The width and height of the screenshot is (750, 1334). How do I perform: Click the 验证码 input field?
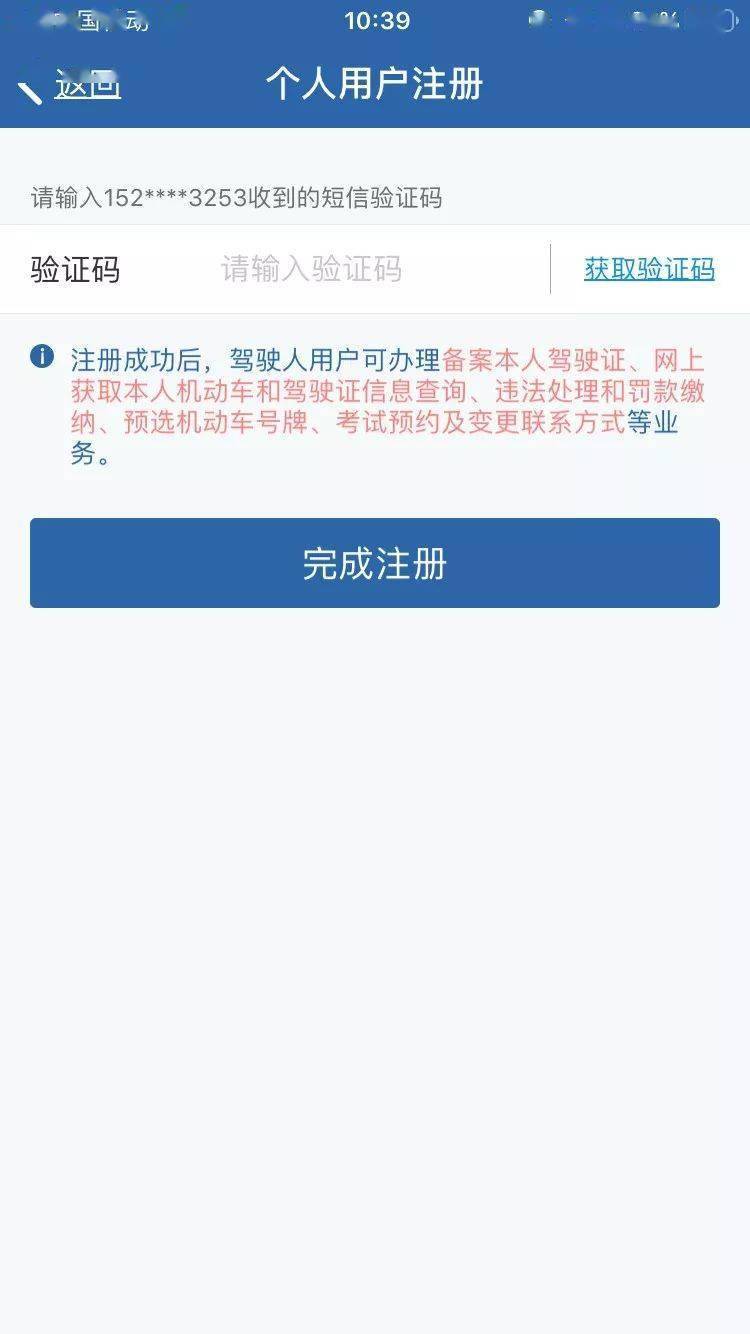75,270
